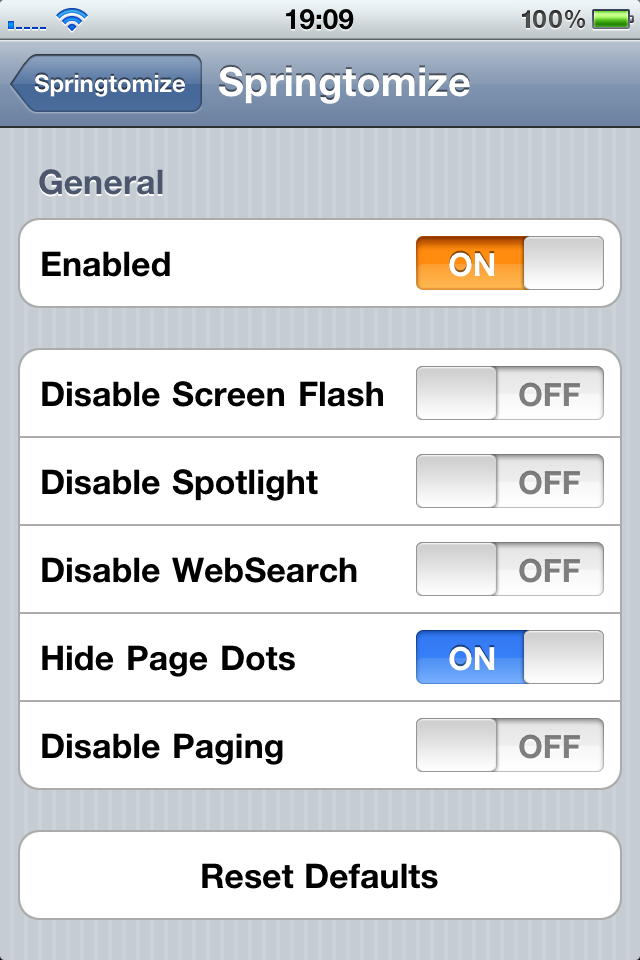Turn off Hide Page Dots
Viewport: 640px width, 960px height.
509,658
